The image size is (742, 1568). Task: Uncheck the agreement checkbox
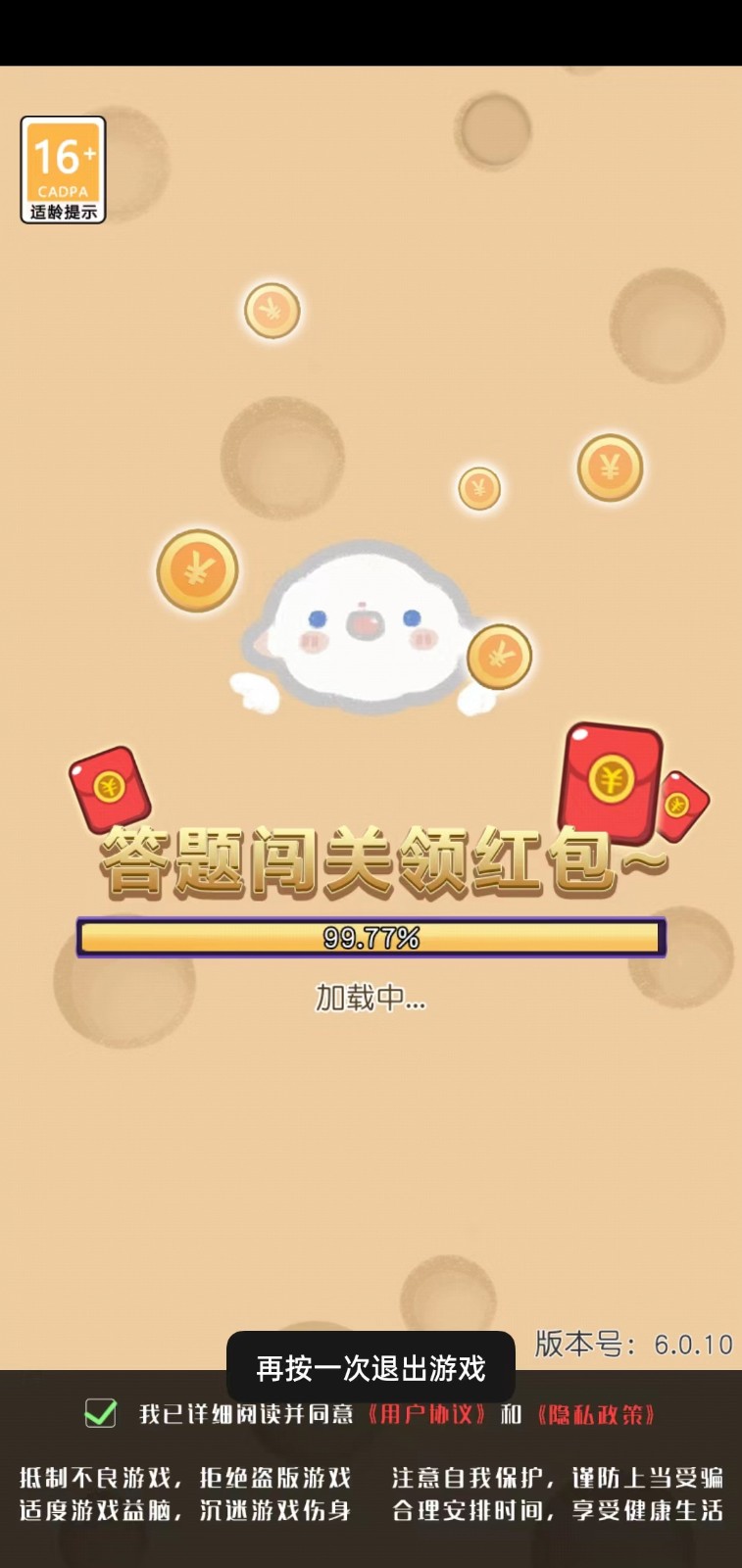100,1413
